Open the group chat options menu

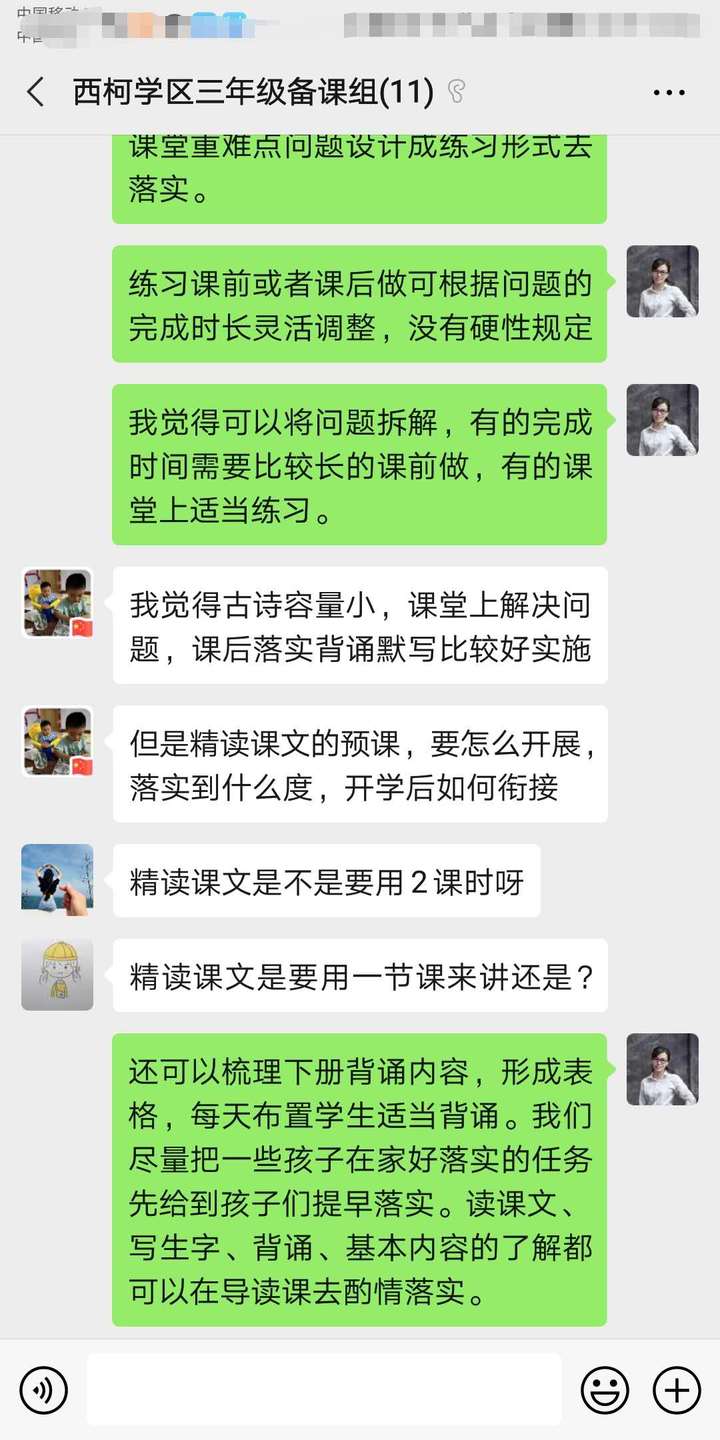(x=669, y=93)
